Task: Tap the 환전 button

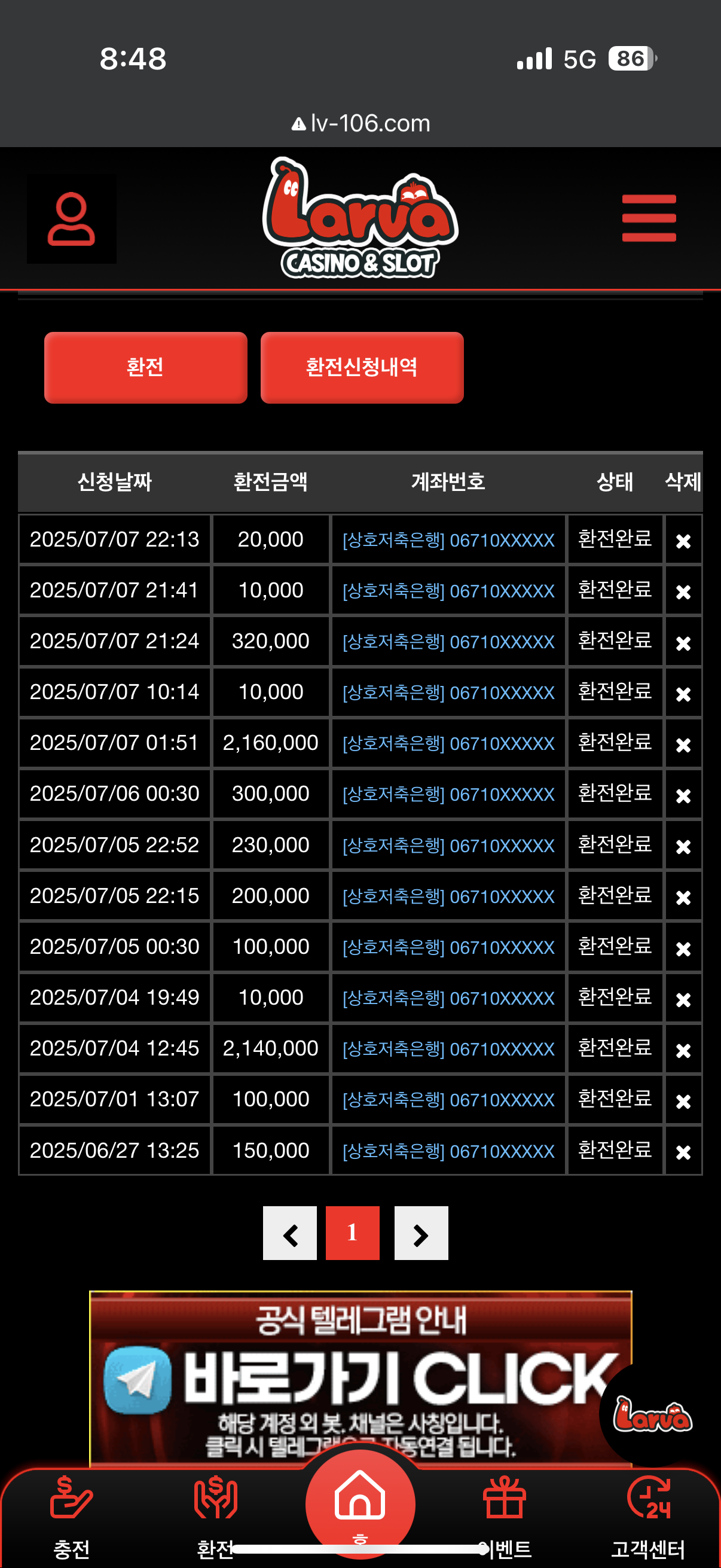Action: (145, 367)
